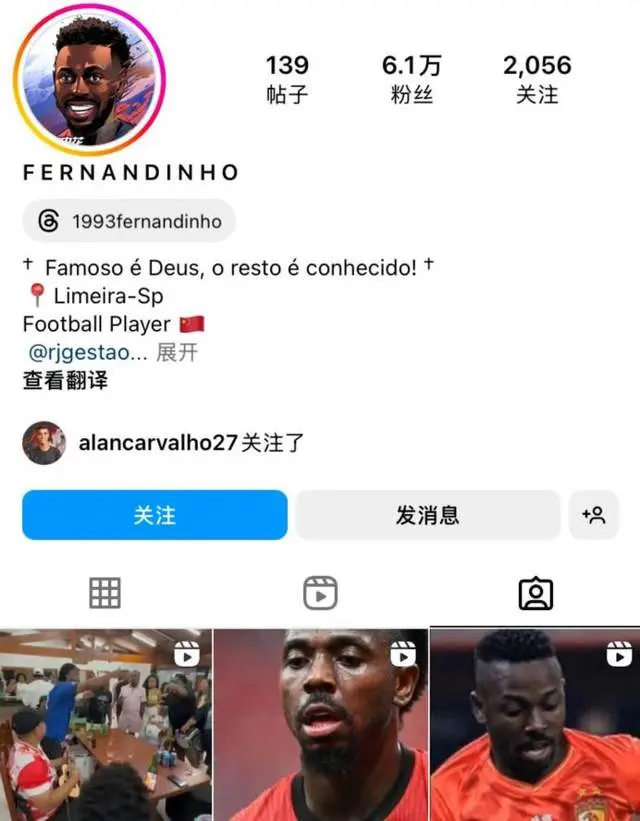The height and width of the screenshot is (821, 640).
Task: Open alancarvalho27 mutual follower row
Action: 163,443
